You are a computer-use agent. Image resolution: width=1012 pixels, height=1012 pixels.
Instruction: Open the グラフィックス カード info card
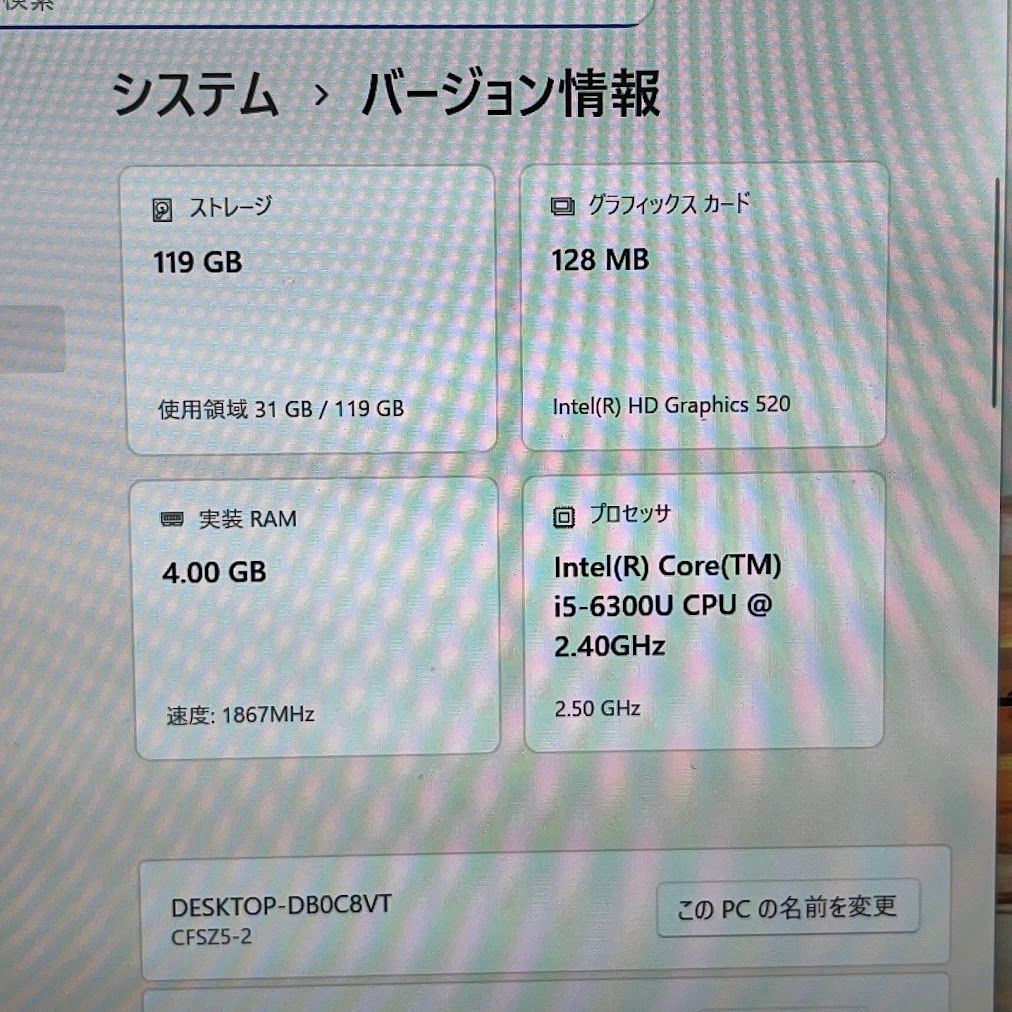pos(704,305)
